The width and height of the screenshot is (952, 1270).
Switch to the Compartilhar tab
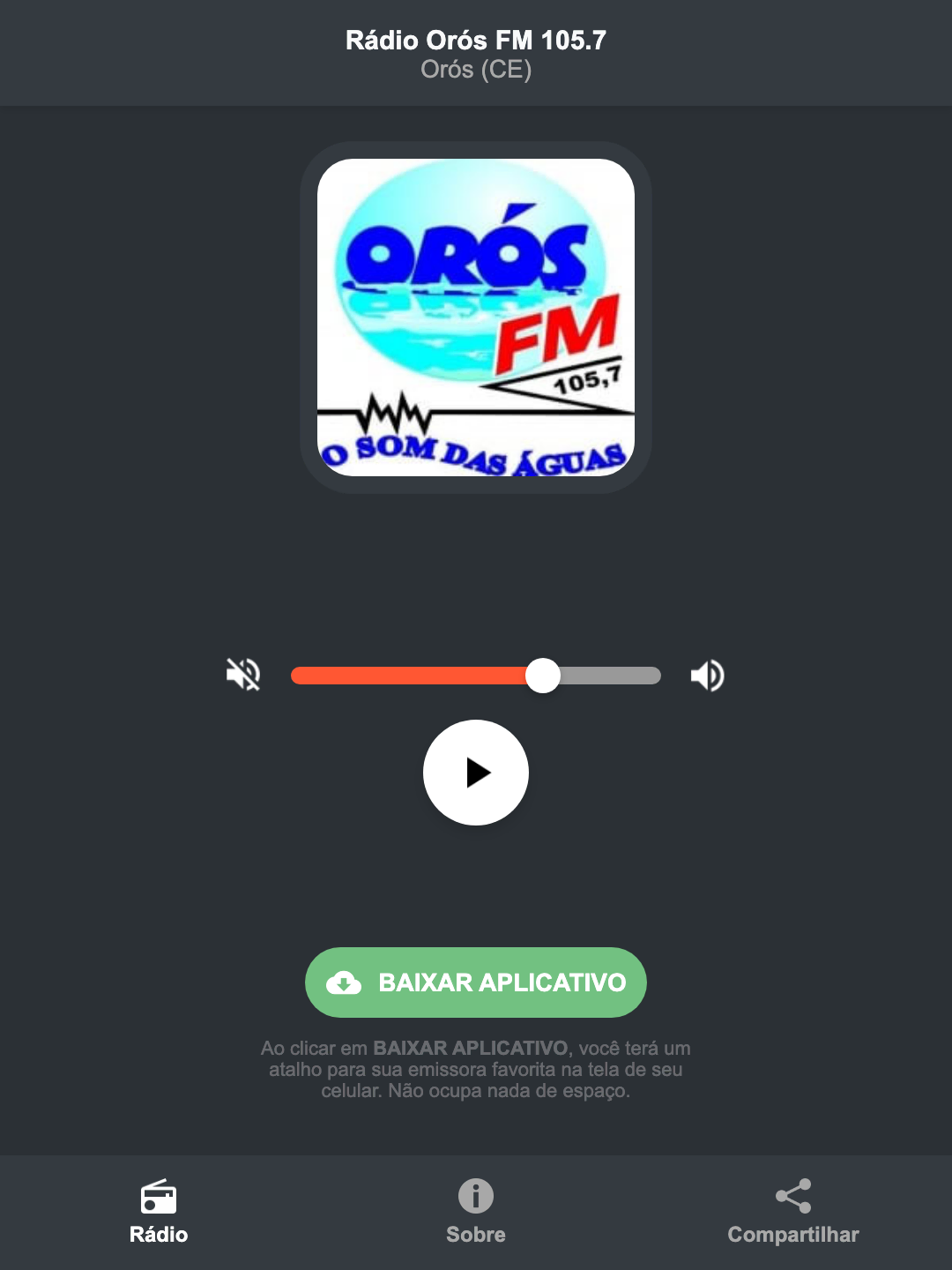(x=792, y=1235)
